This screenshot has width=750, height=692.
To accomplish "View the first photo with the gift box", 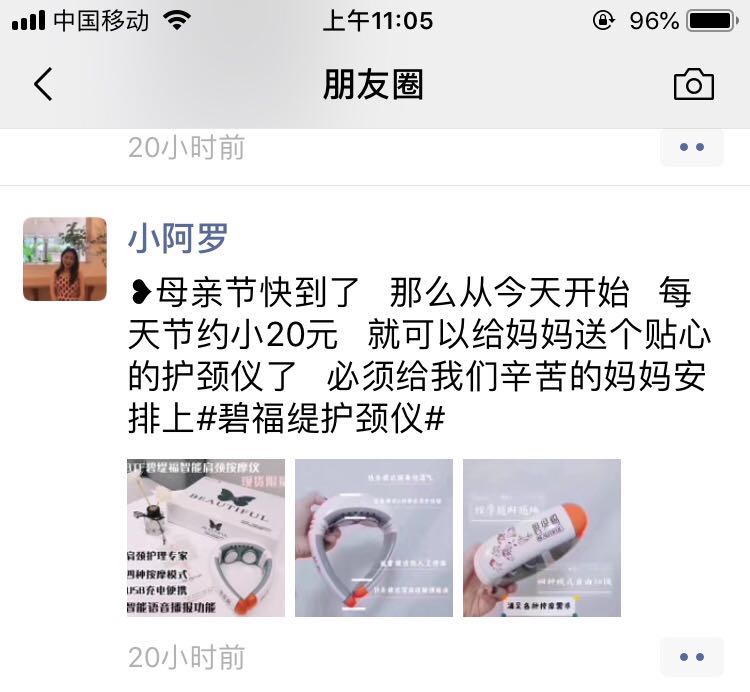I will tap(206, 538).
